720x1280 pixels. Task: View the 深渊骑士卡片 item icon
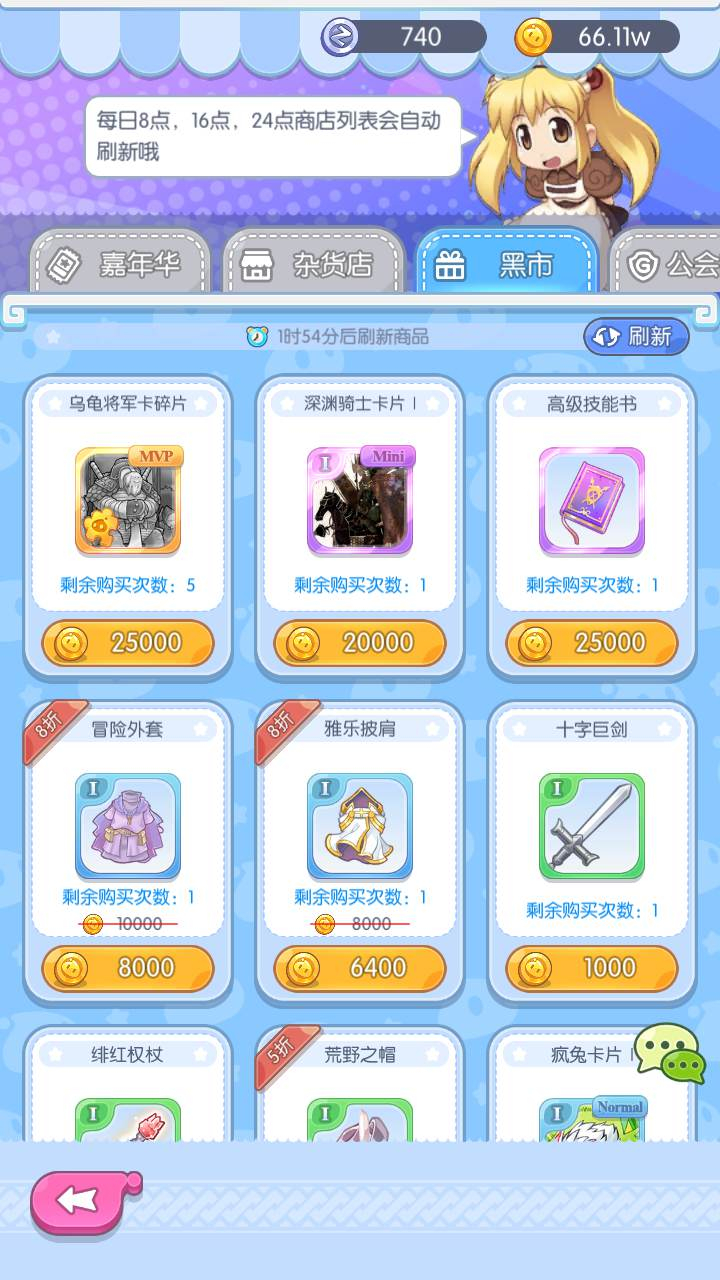pyautogui.click(x=360, y=501)
